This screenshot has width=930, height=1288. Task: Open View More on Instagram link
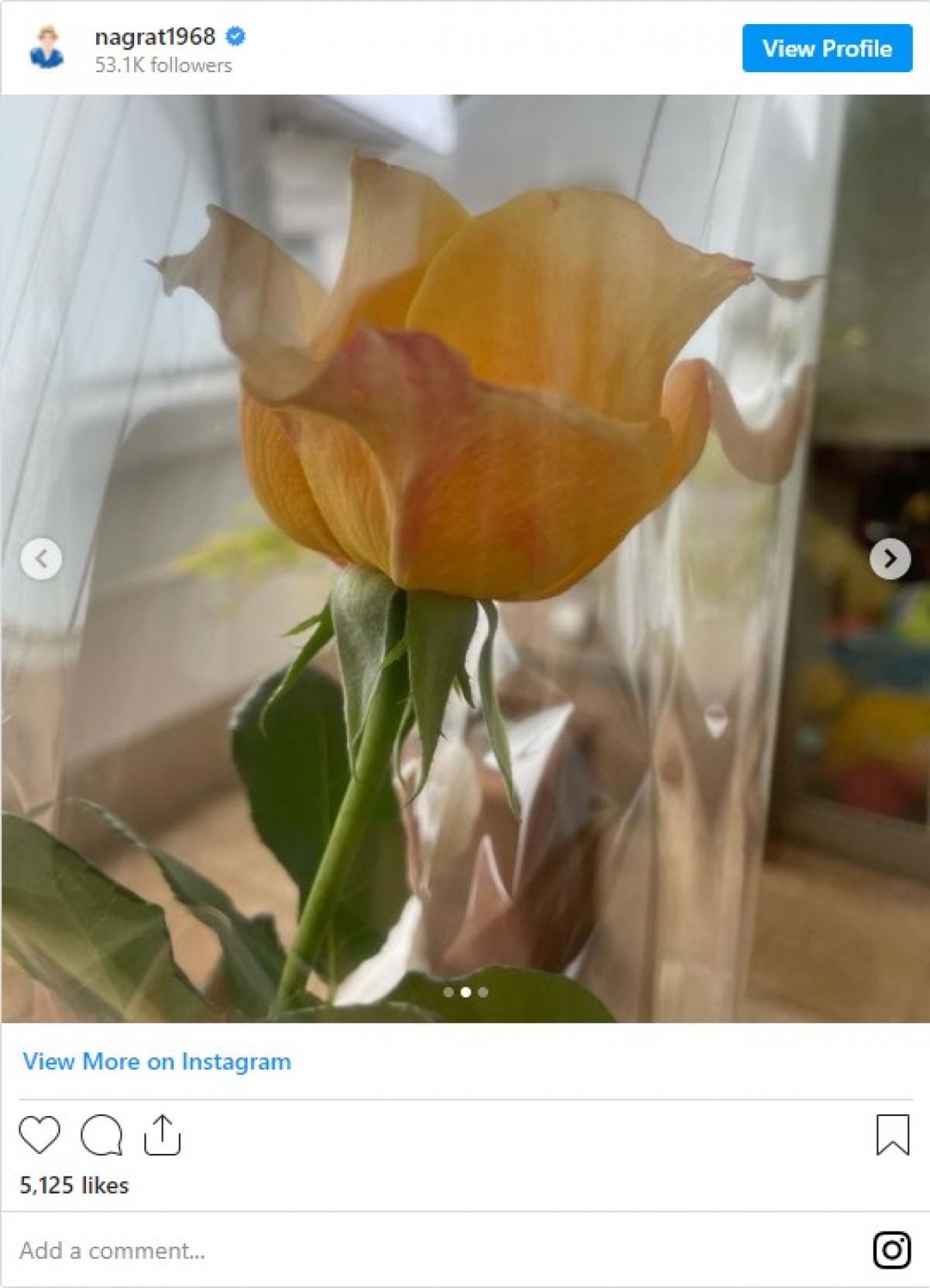pyautogui.click(x=157, y=1062)
